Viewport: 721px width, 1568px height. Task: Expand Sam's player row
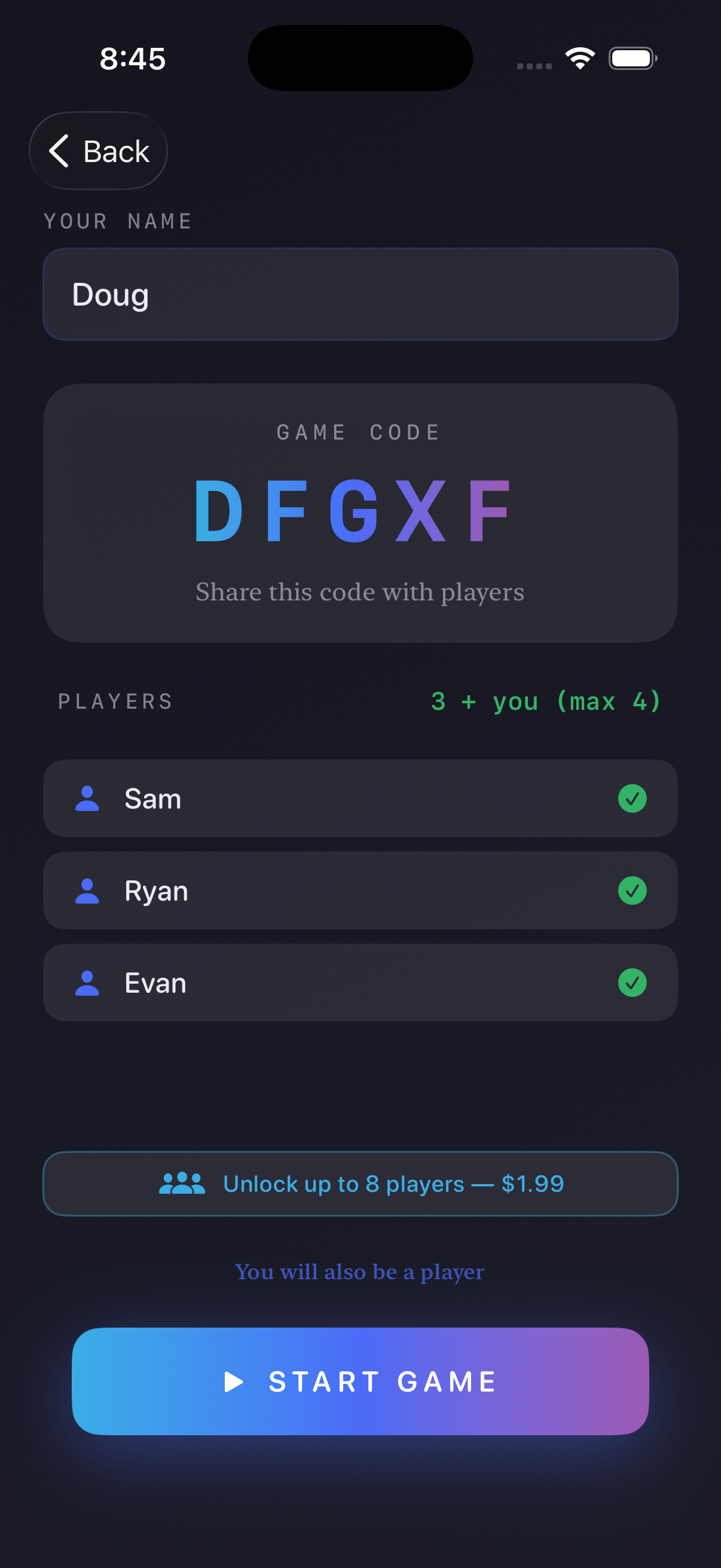point(360,799)
